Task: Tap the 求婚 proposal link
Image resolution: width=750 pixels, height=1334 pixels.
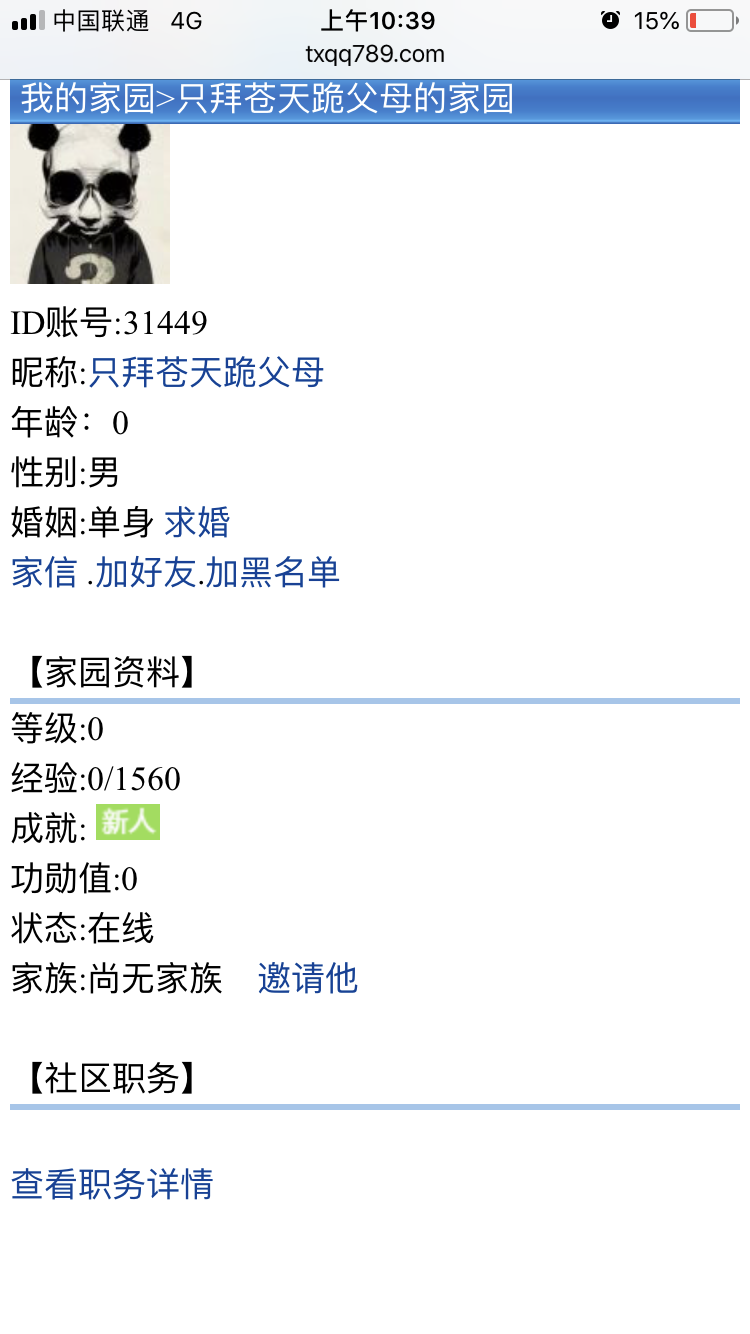Action: click(x=197, y=523)
